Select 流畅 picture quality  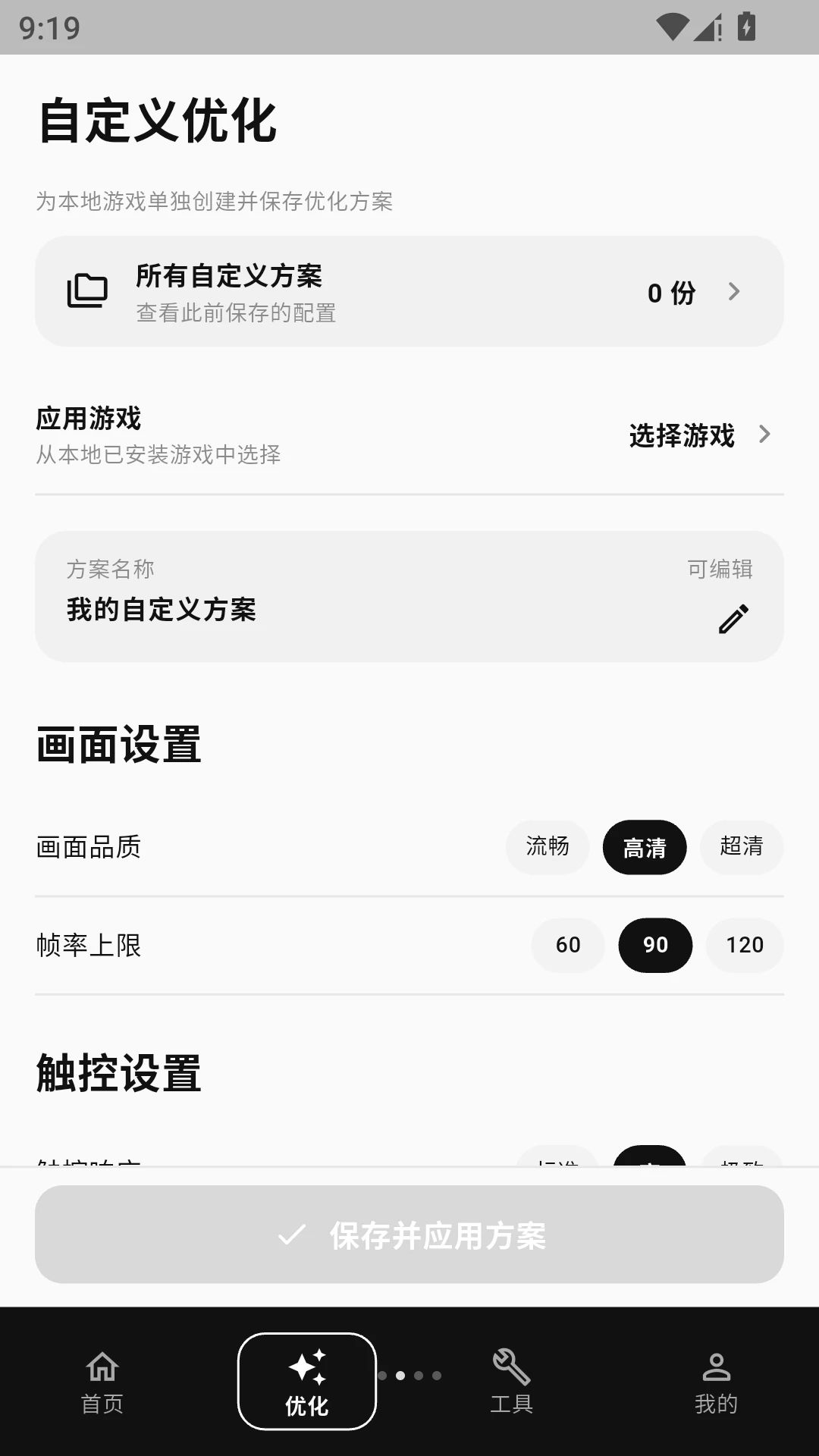[x=548, y=847]
